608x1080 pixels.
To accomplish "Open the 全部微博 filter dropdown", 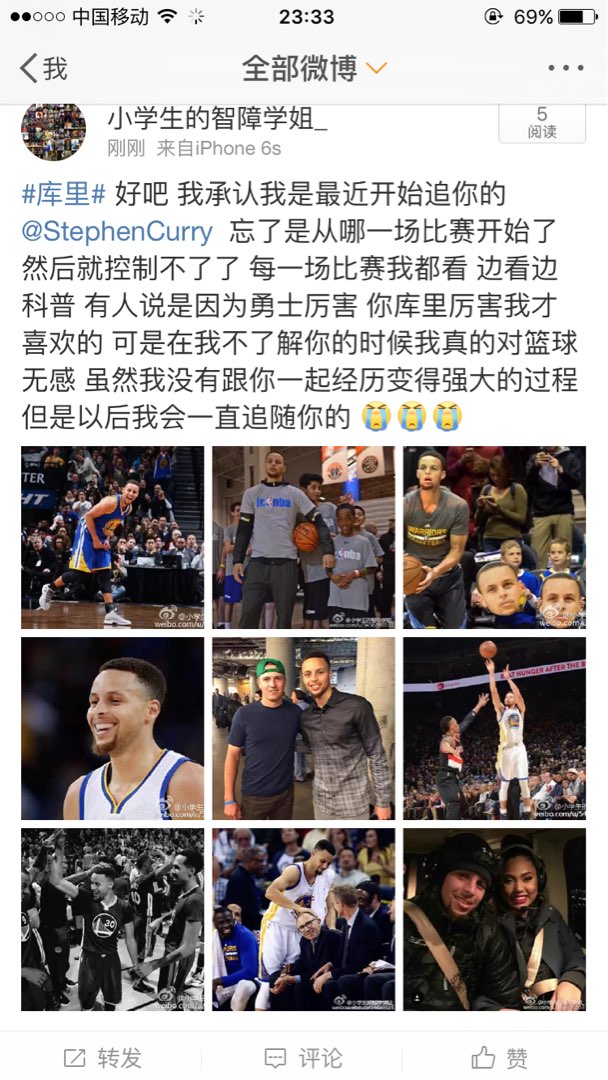I will pyautogui.click(x=314, y=68).
